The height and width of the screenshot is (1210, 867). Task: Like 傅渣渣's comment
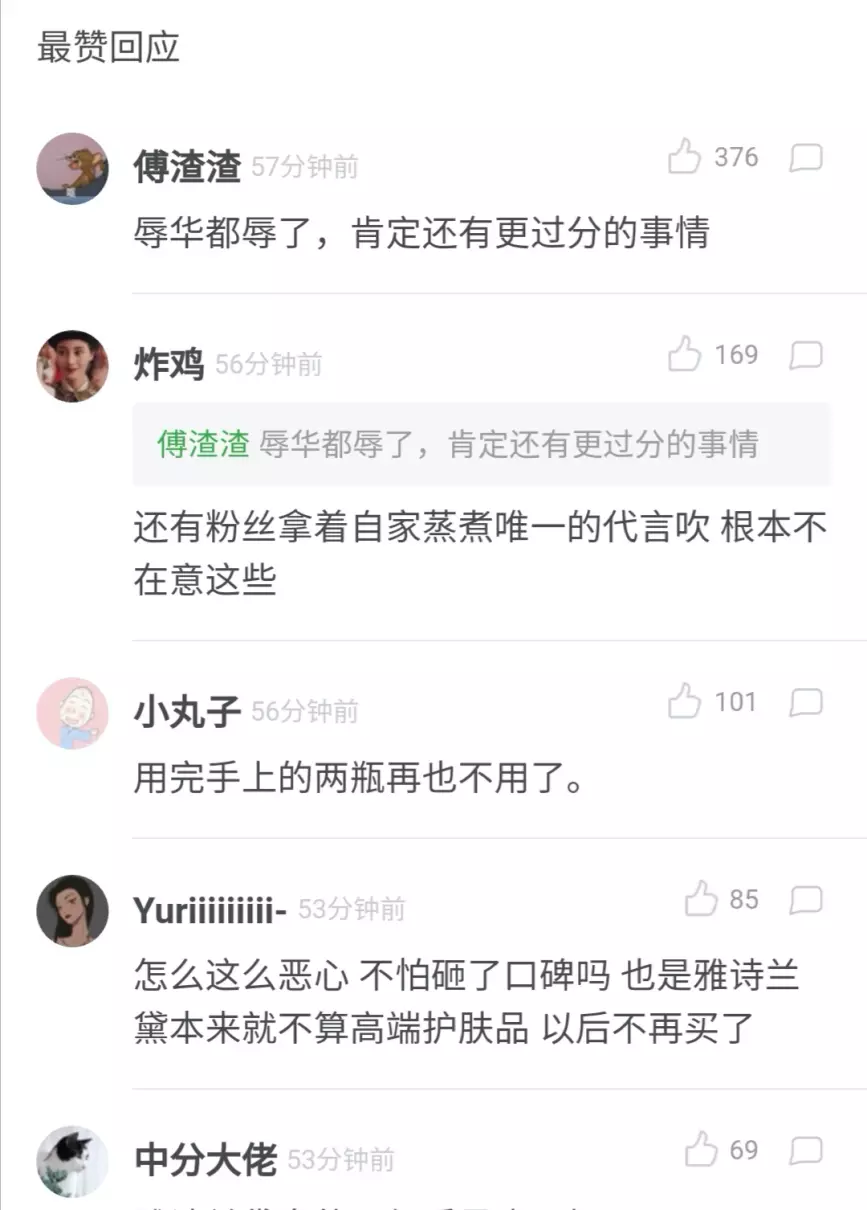[685, 157]
